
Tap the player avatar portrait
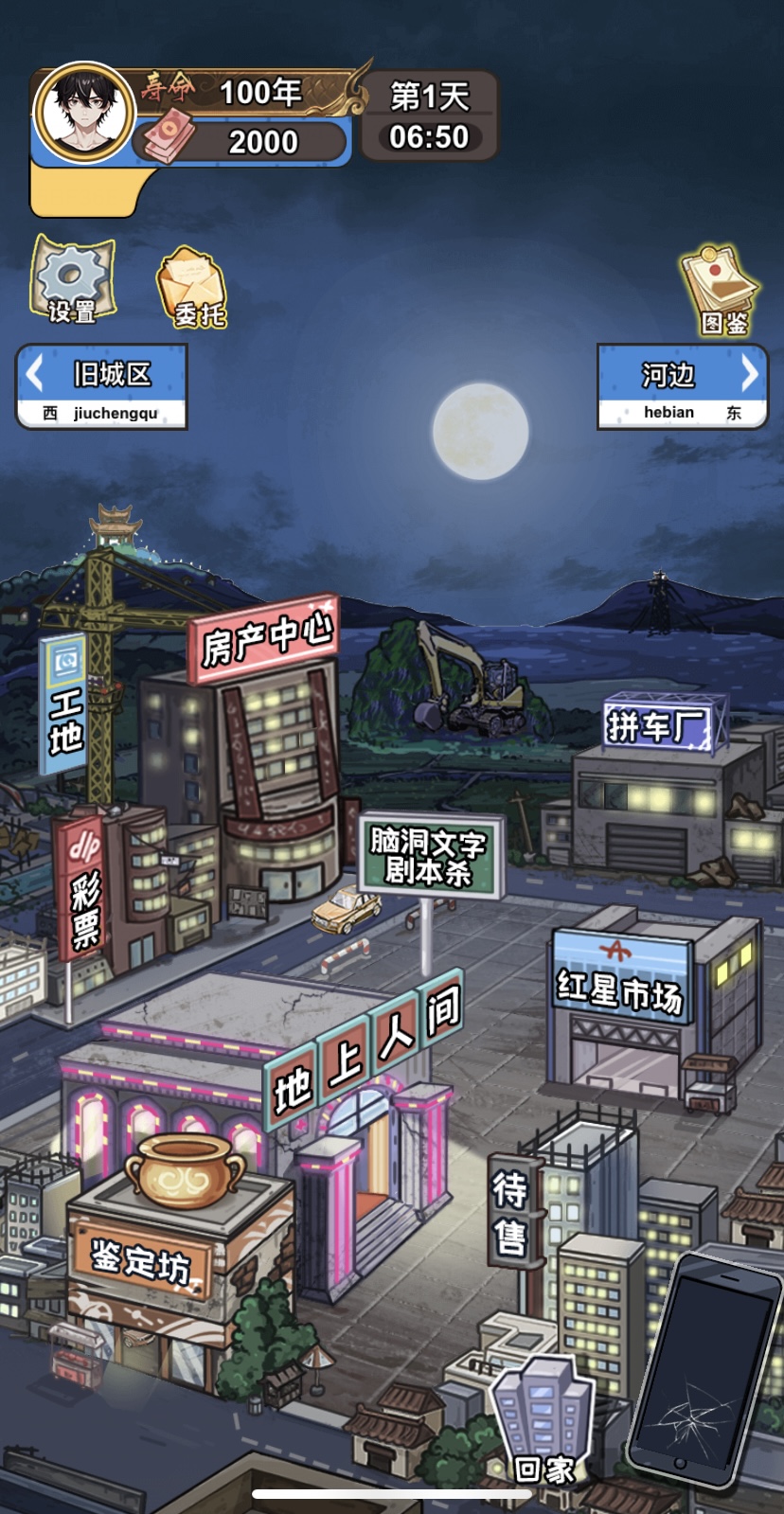[x=83, y=112]
